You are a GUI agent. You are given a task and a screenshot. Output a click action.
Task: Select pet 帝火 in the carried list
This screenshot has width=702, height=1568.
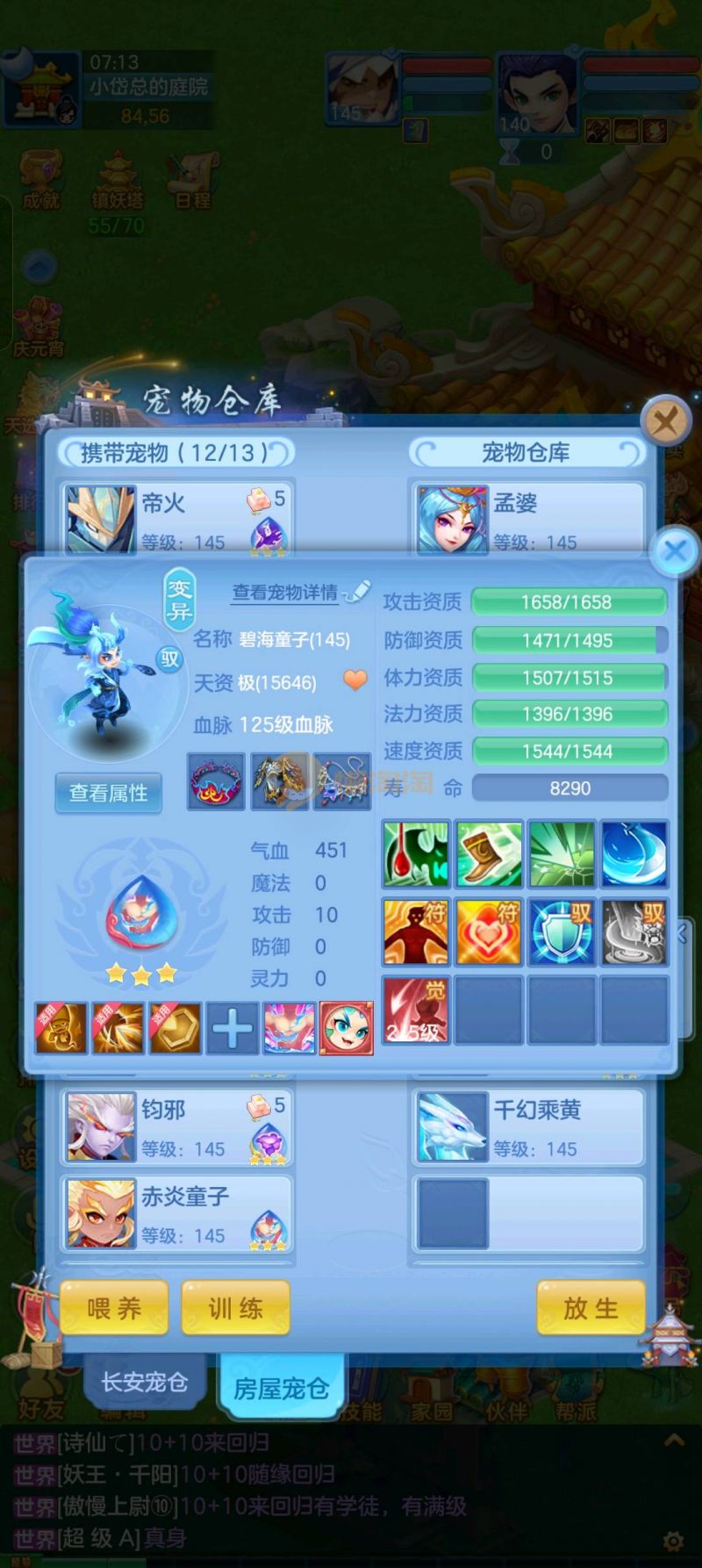click(x=175, y=518)
